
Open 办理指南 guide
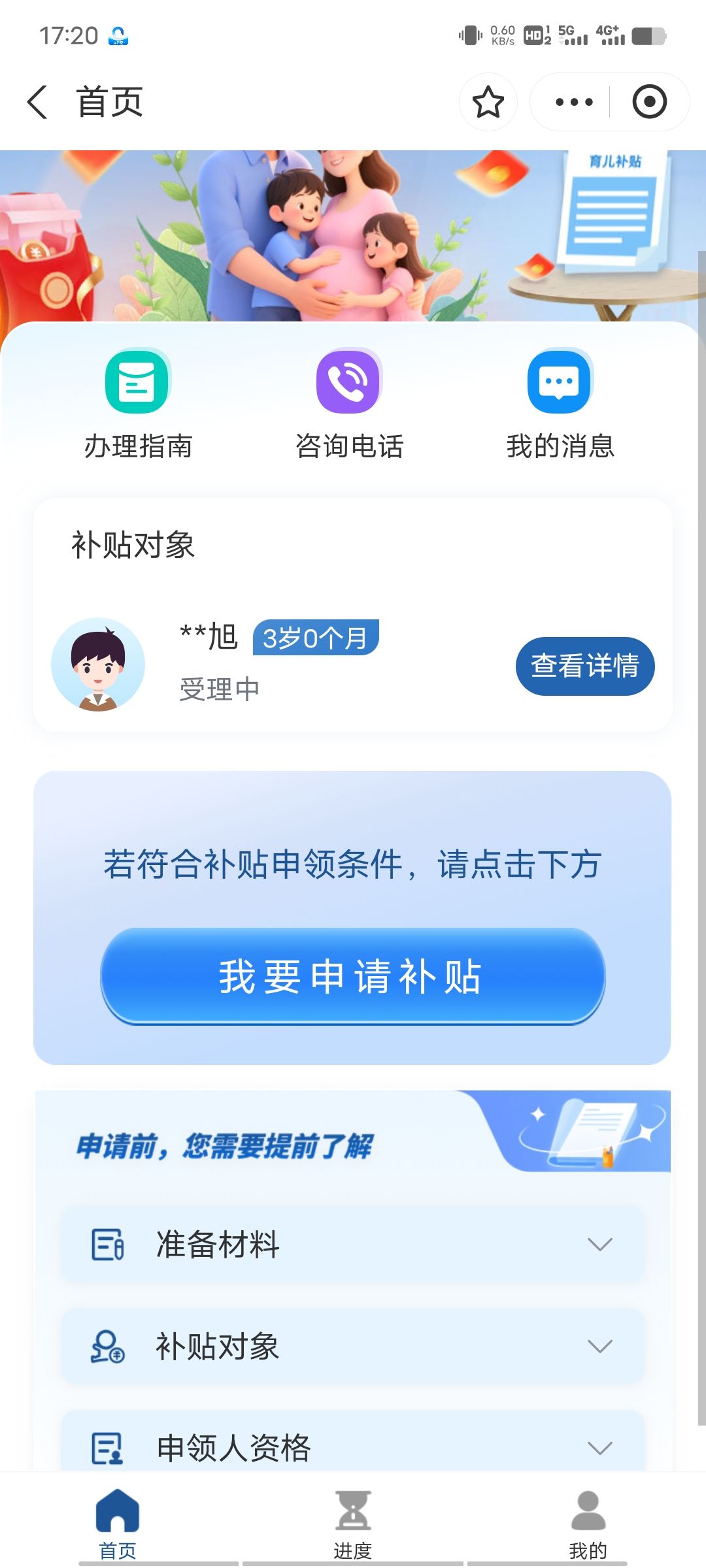[138, 403]
